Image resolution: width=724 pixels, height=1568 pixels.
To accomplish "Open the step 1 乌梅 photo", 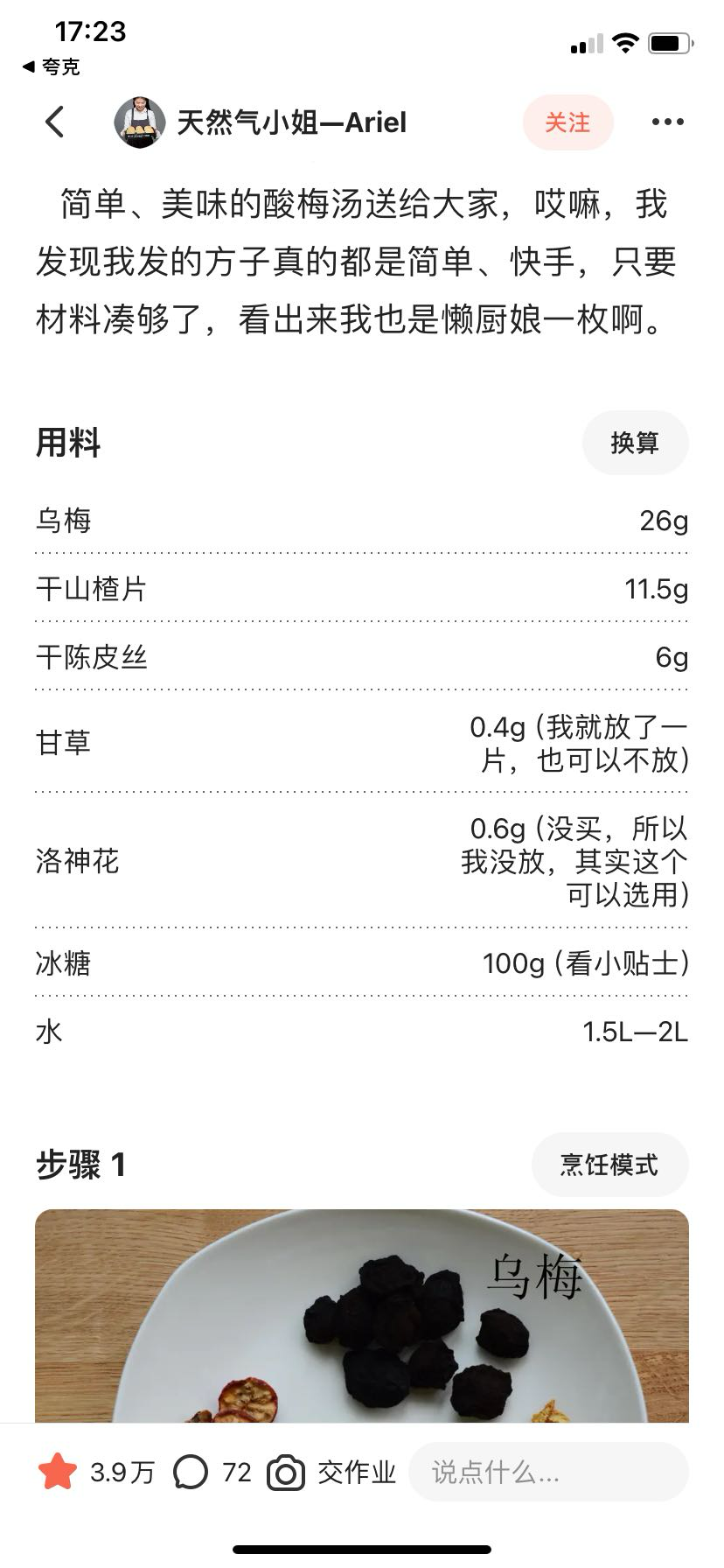I will 361,1315.
